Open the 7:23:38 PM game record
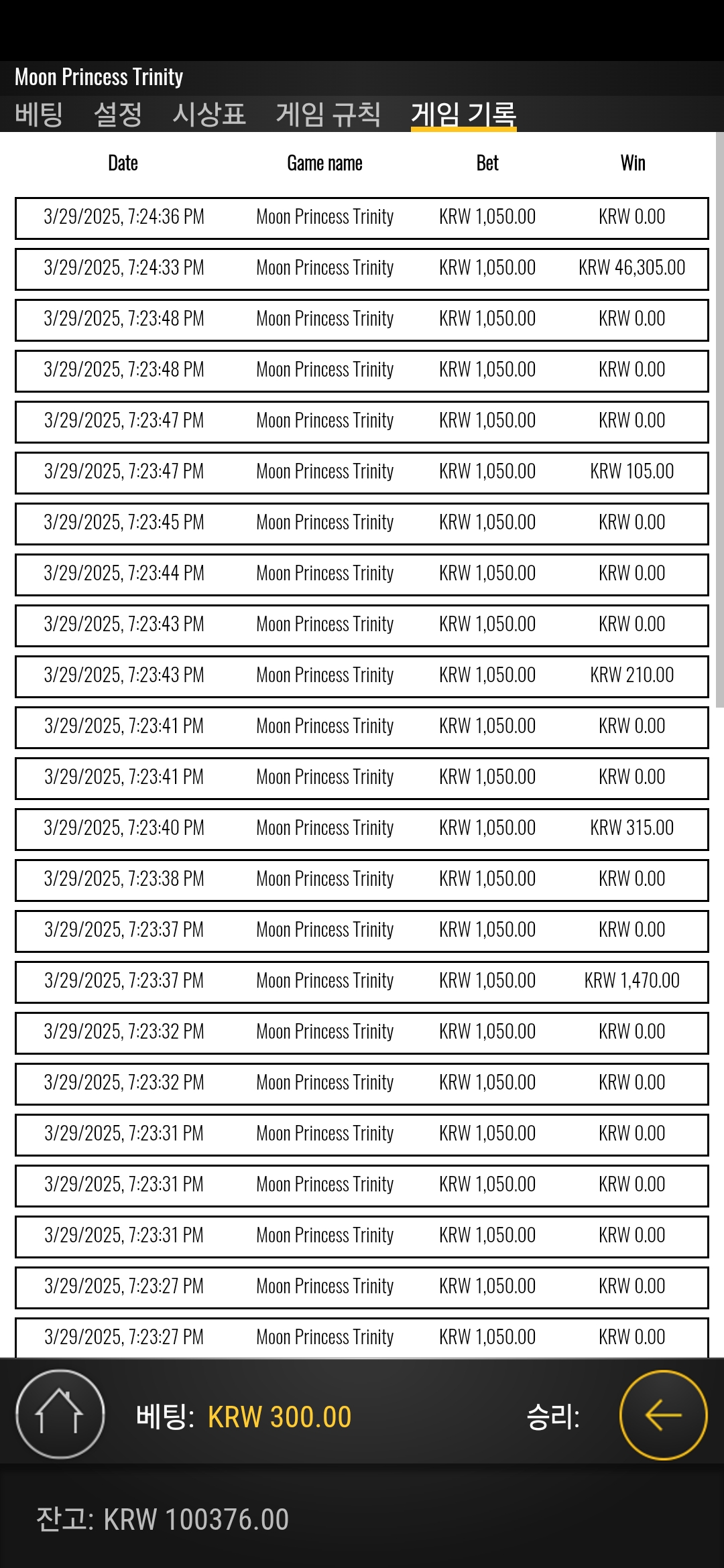This screenshot has height=1568, width=724. (362, 880)
